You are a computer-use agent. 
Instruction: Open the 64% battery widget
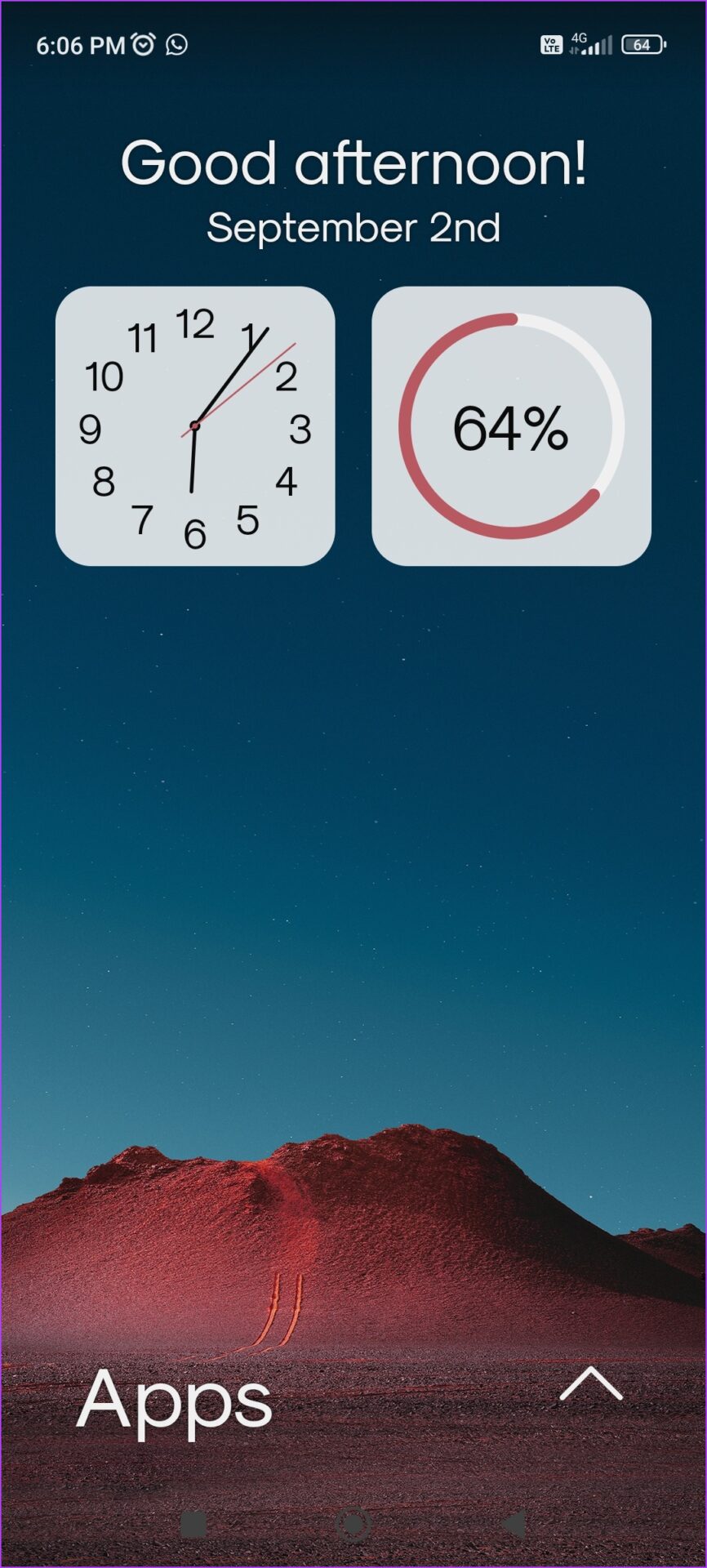(511, 425)
